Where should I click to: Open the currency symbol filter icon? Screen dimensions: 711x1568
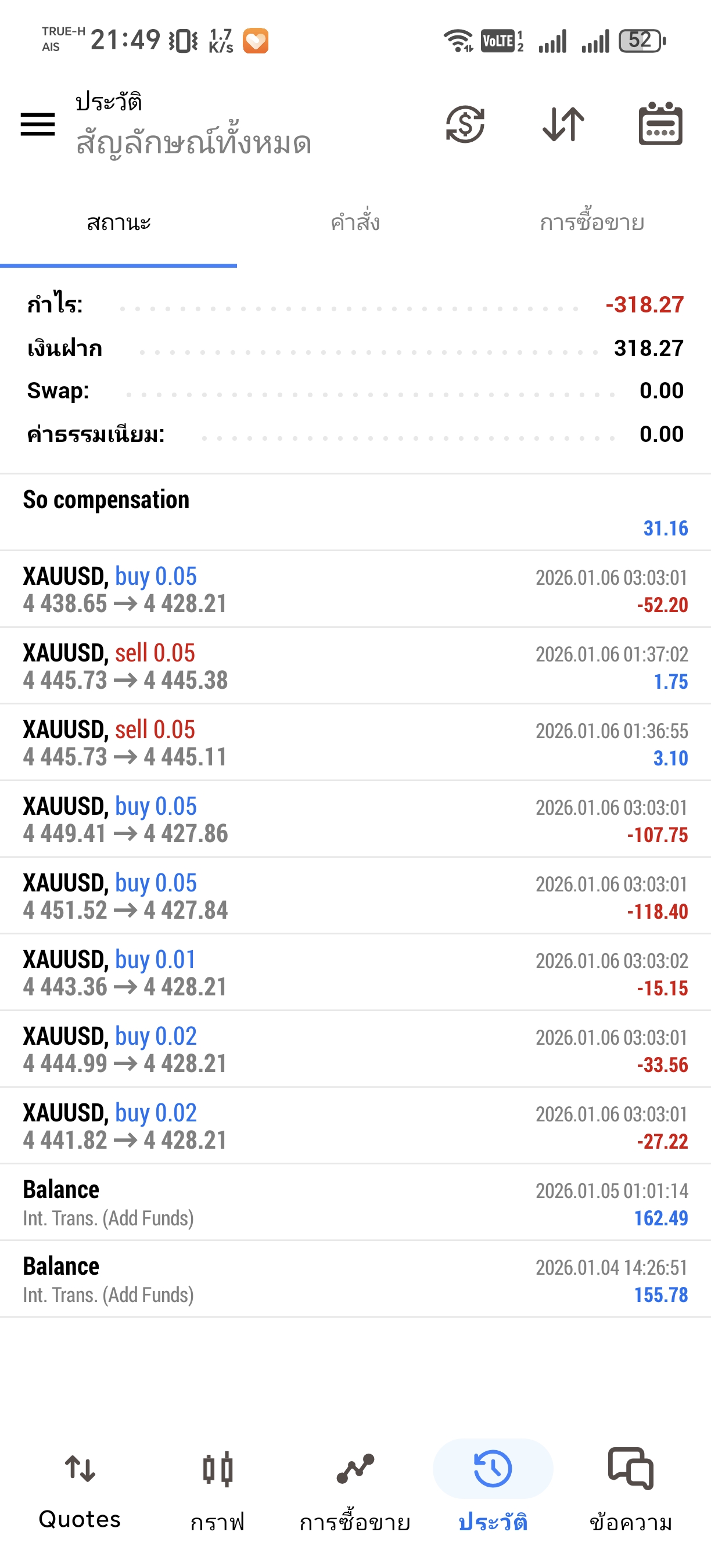[x=465, y=125]
